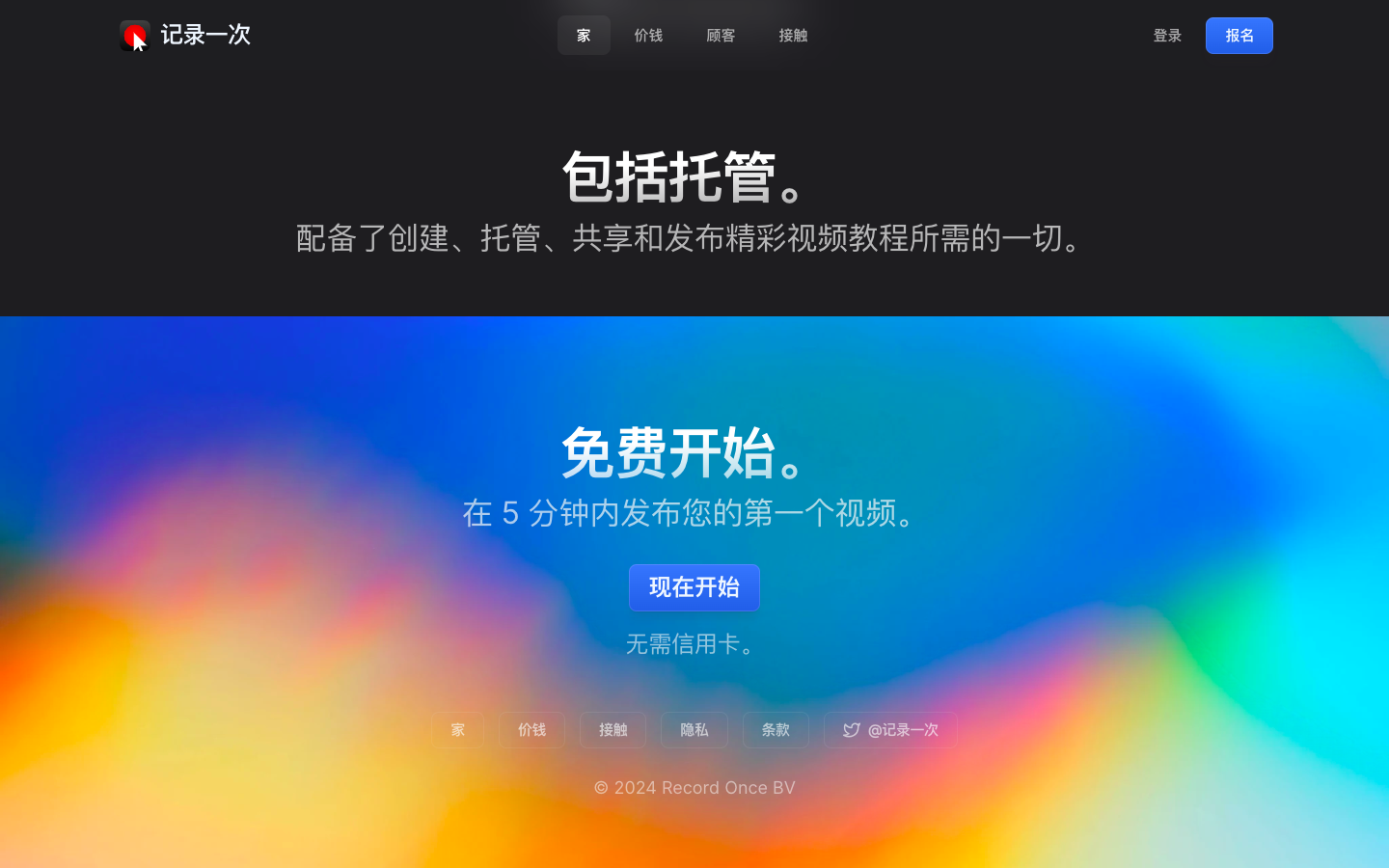Open the footer 家 link
The width and height of the screenshot is (1389, 868).
[458, 730]
